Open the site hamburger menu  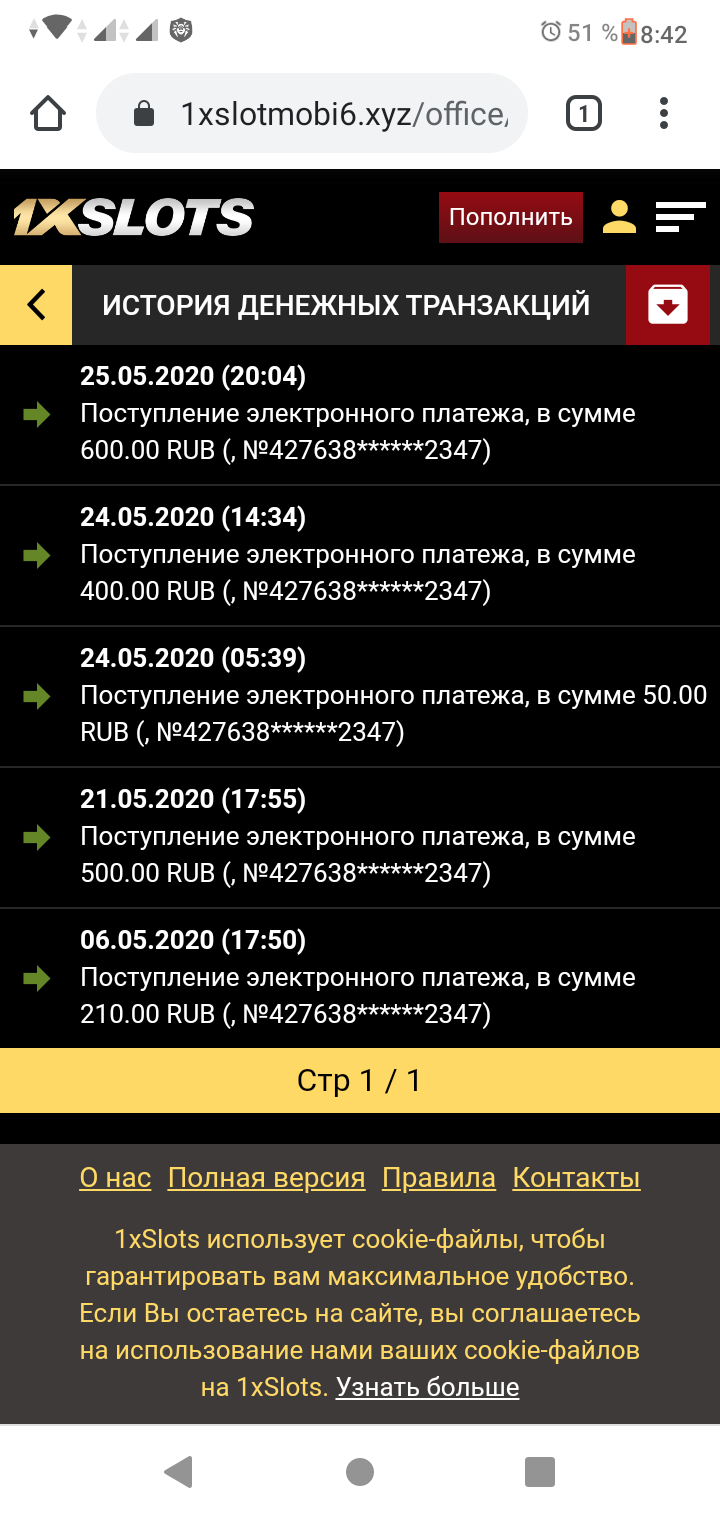click(x=680, y=217)
